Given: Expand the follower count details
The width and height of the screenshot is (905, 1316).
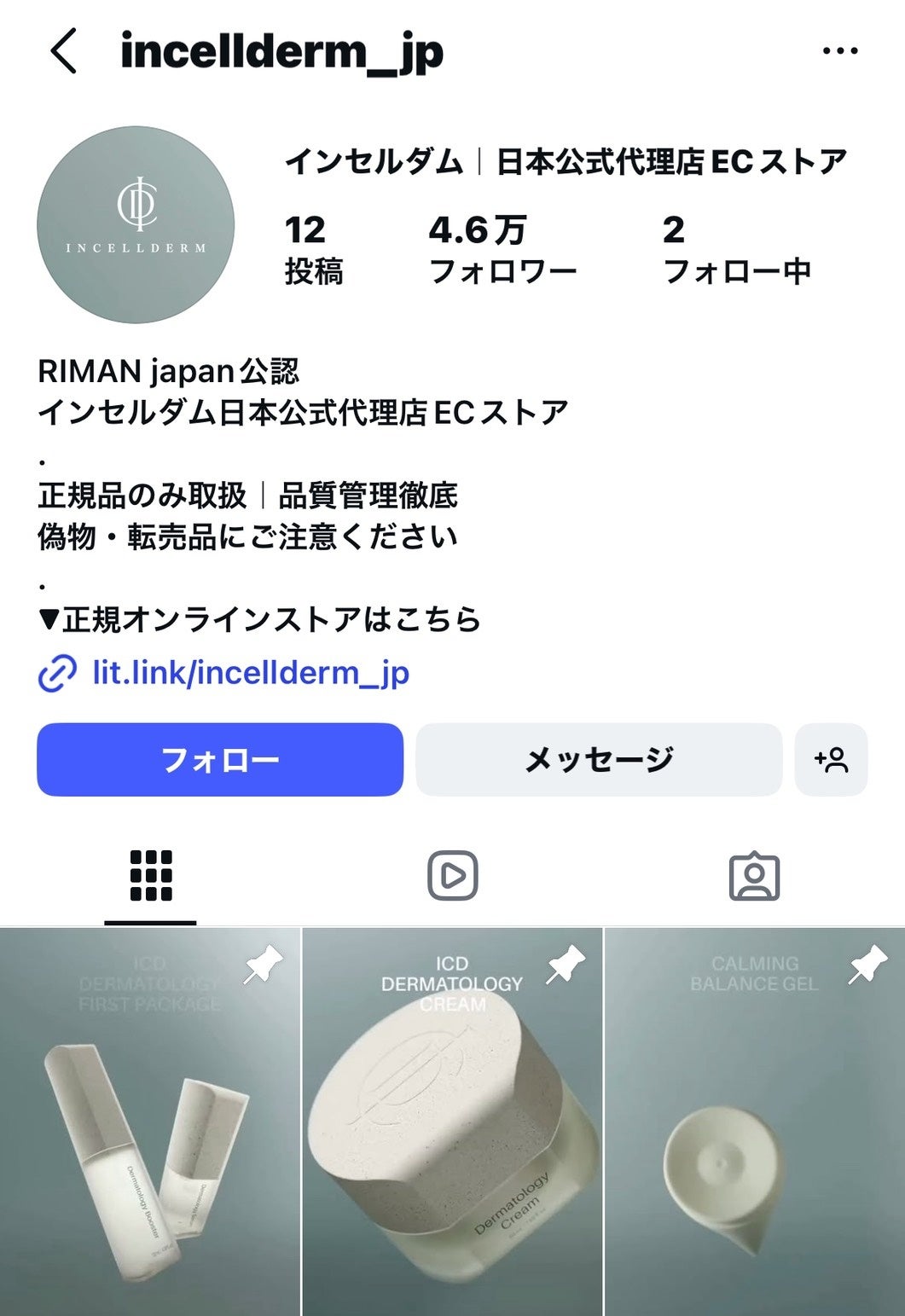Looking at the screenshot, I should 502,247.
